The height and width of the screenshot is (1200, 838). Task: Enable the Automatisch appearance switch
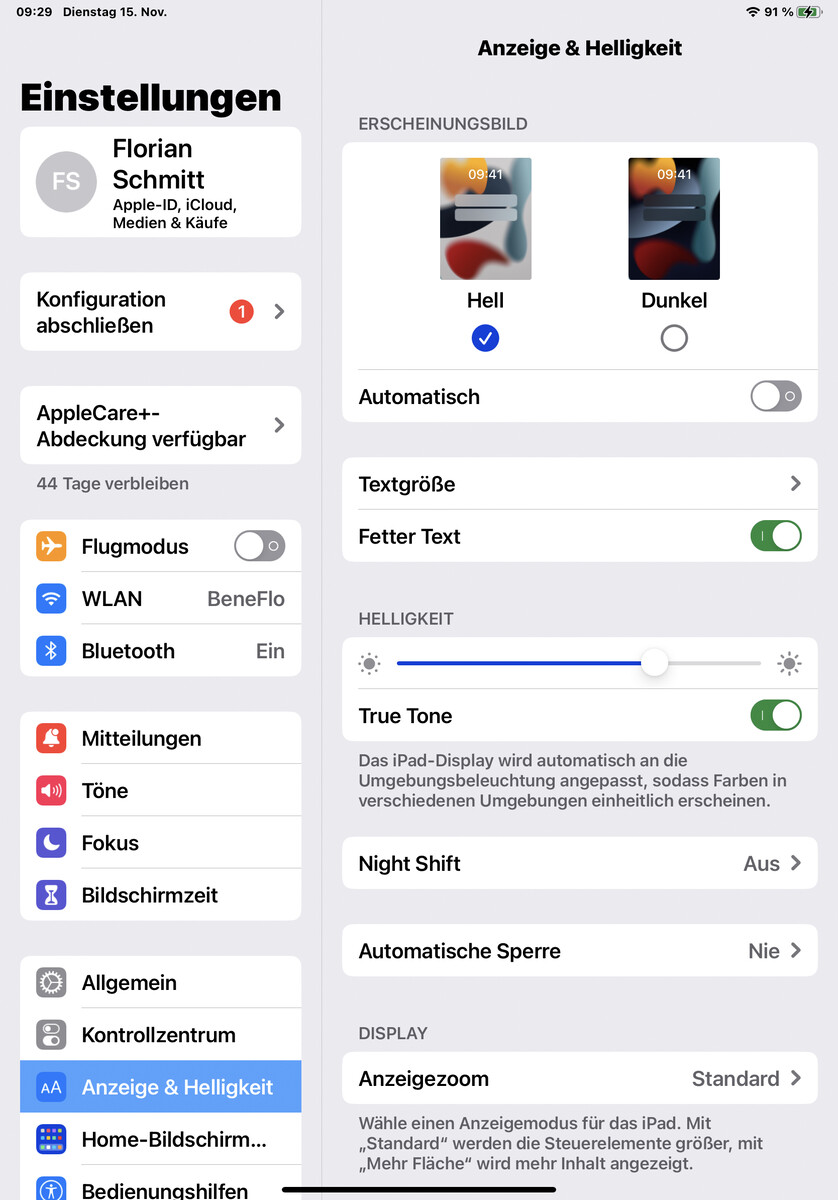pyautogui.click(x=775, y=396)
